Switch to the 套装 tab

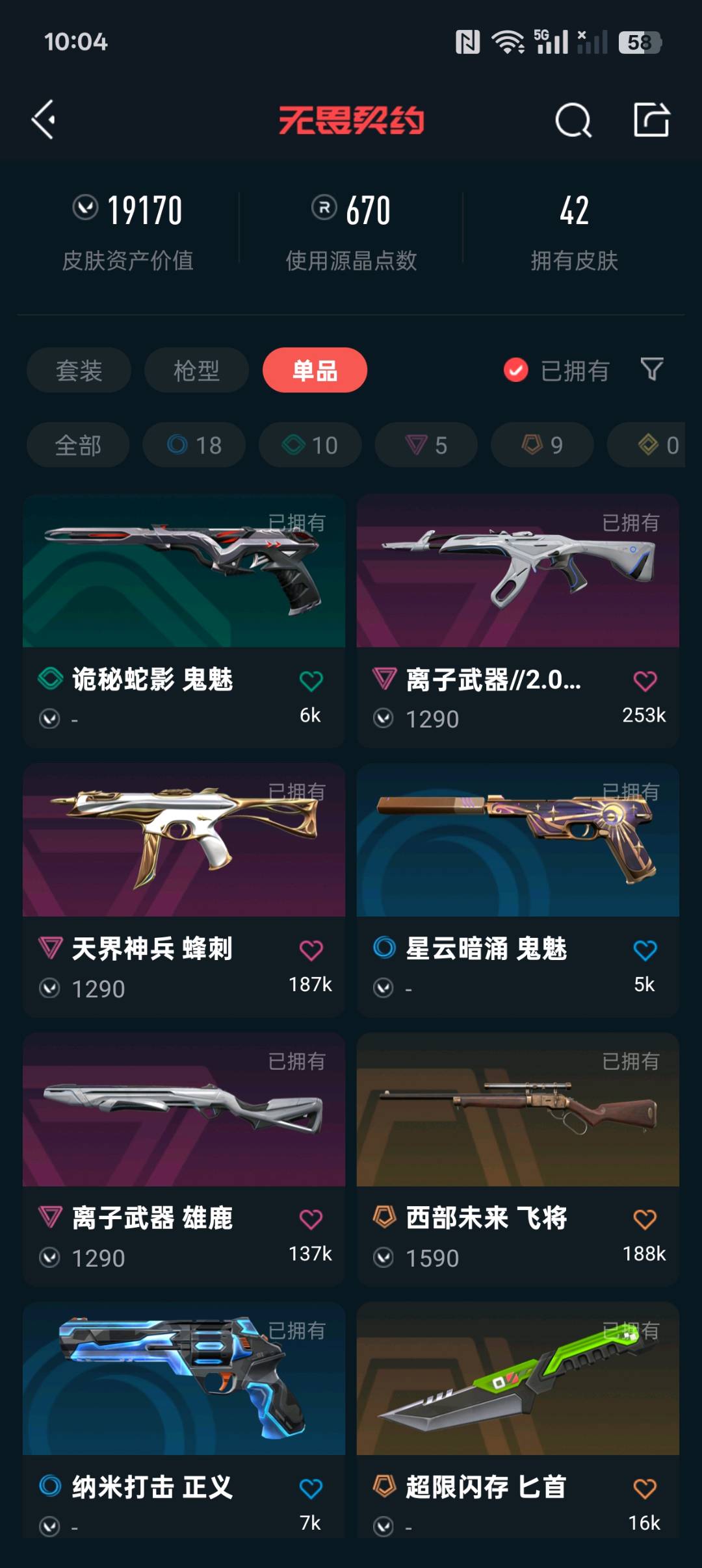pyautogui.click(x=79, y=370)
